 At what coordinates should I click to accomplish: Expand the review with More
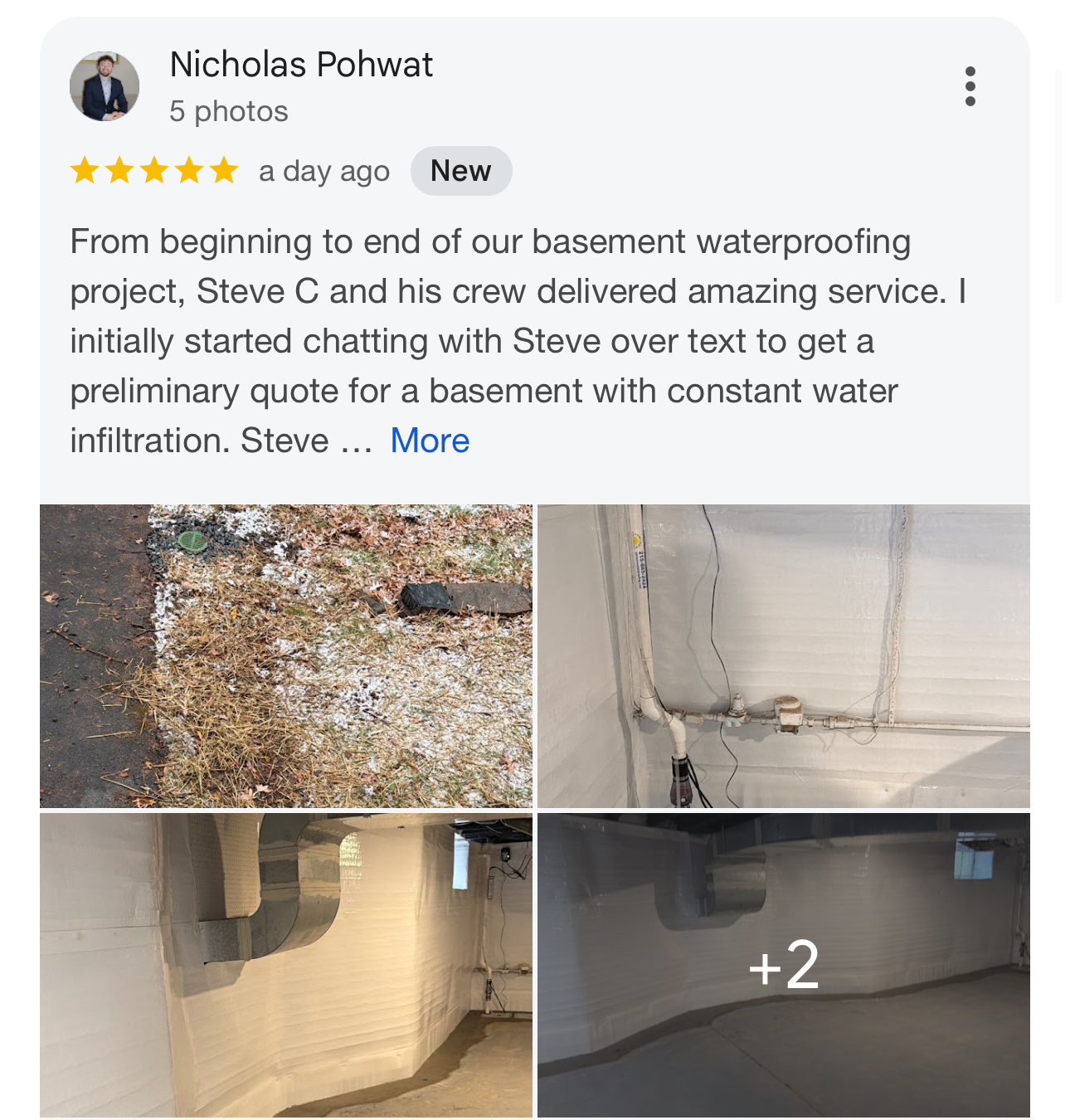[430, 441]
